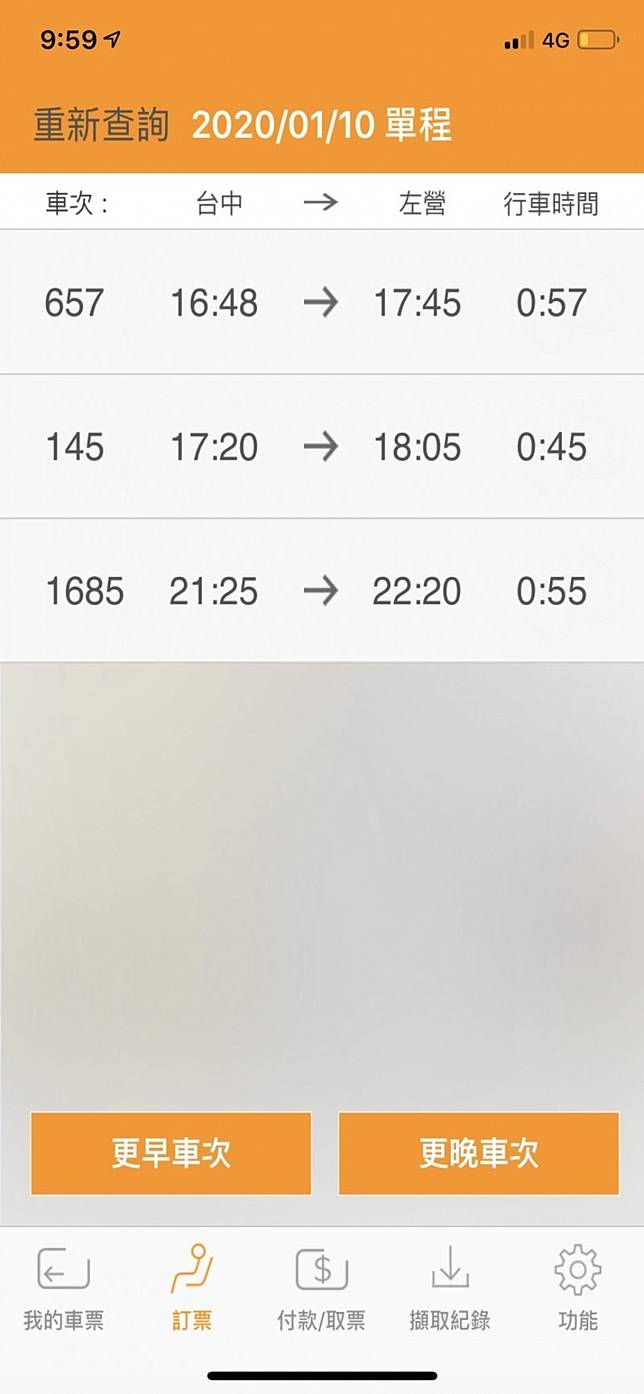The width and height of the screenshot is (644, 1394).
Task: Pick train 1685 departing 21:25
Action: 321,590
